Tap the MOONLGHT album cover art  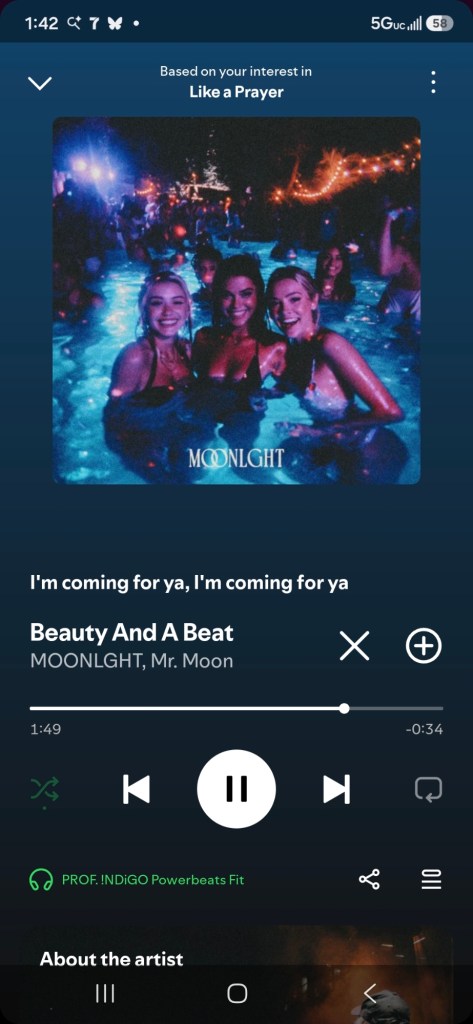coord(236,300)
